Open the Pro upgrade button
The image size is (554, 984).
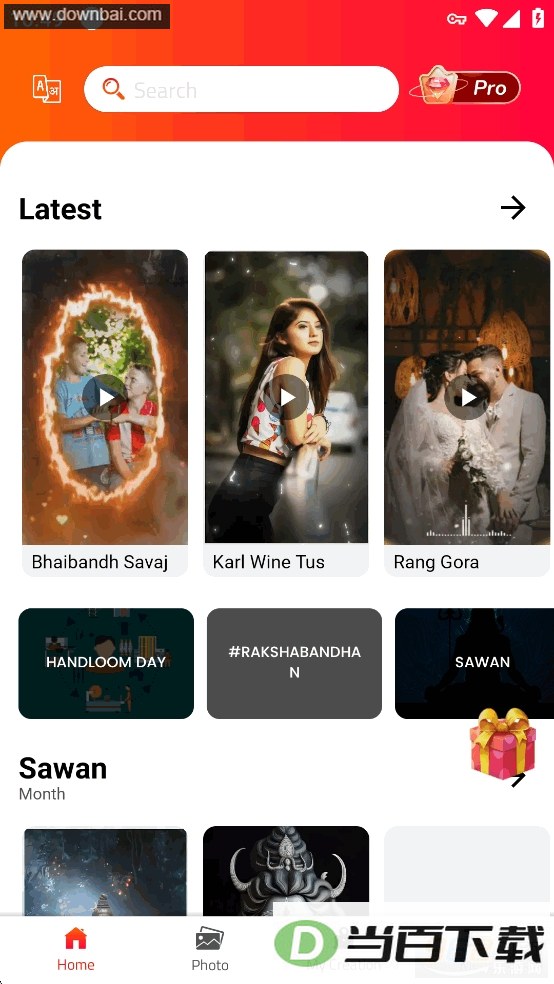[466, 87]
